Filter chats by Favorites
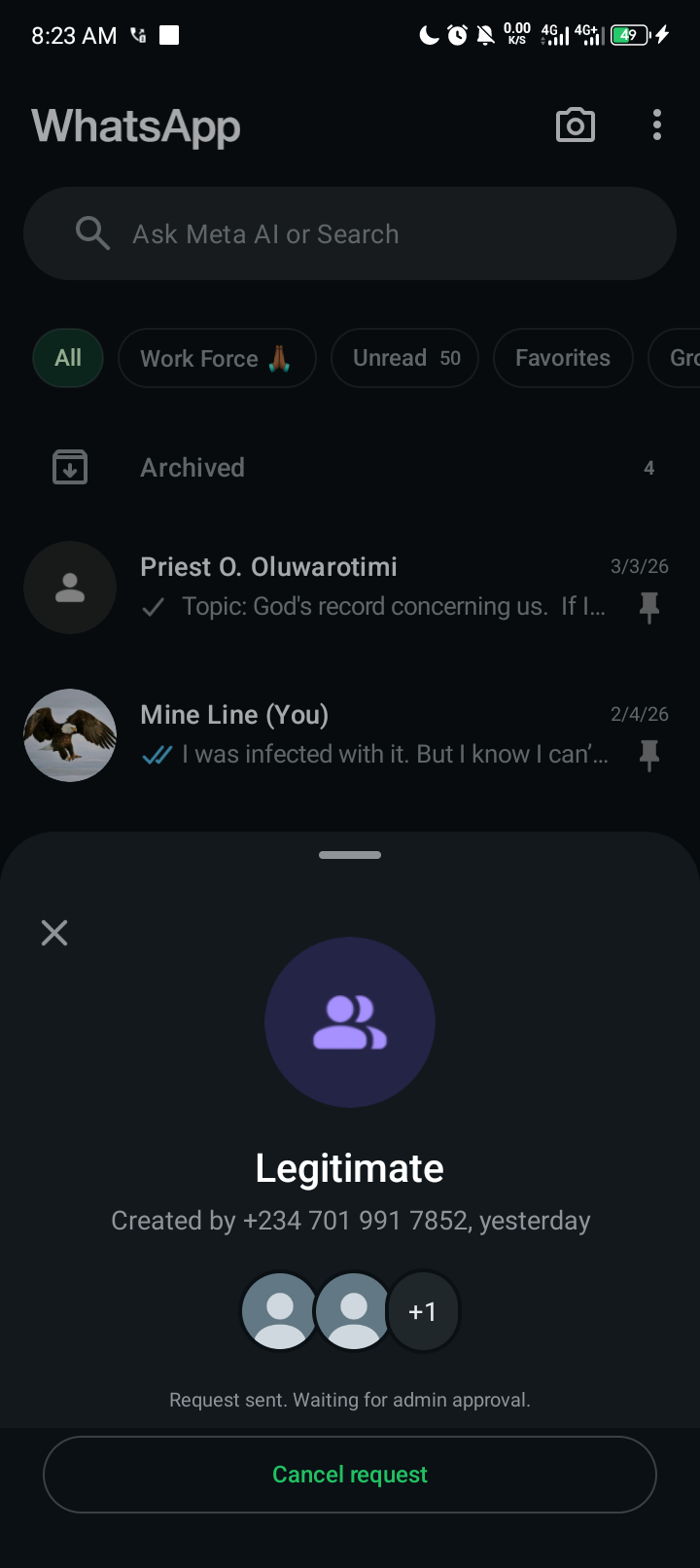Screen dimensions: 700x1568 (x=563, y=358)
